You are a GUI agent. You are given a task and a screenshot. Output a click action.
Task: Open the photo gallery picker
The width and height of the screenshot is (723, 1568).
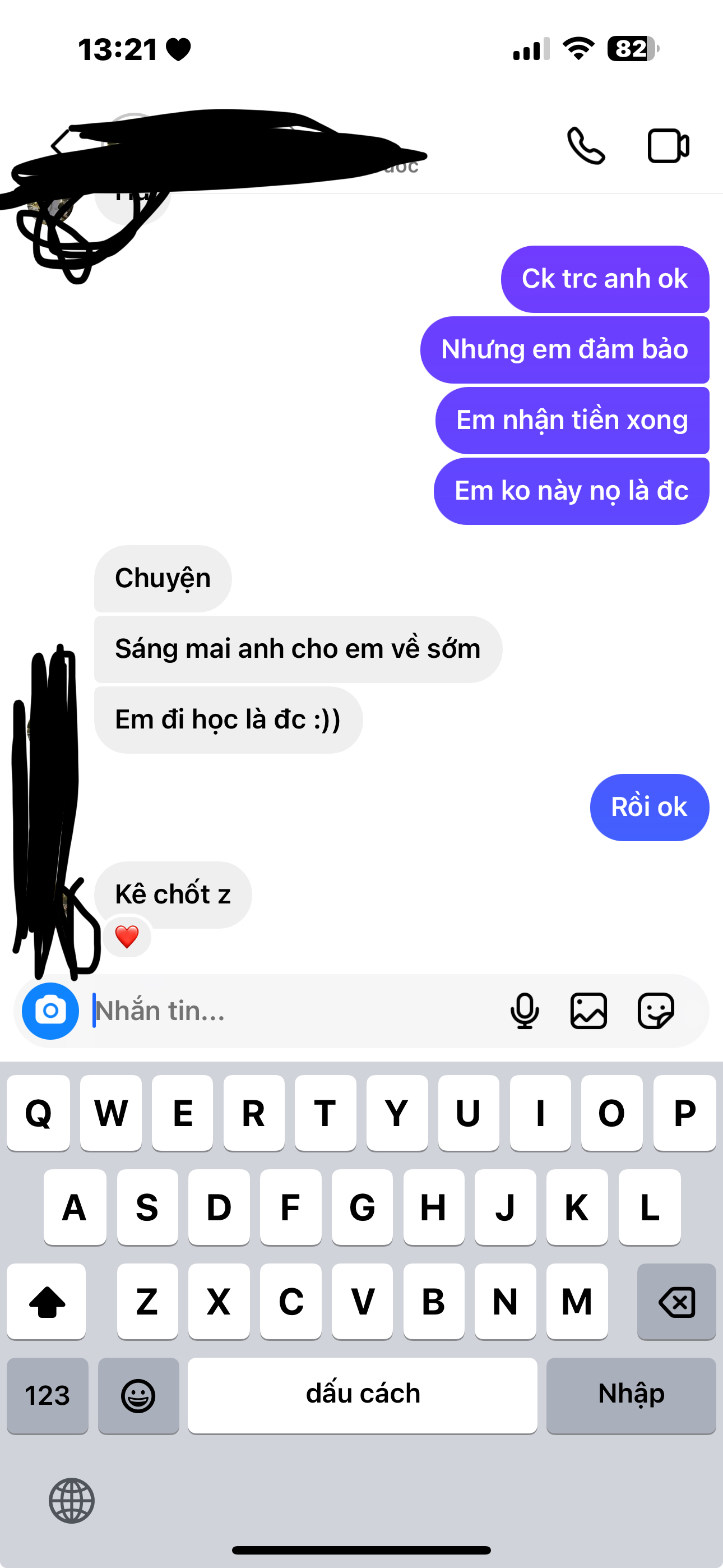[x=588, y=1011]
